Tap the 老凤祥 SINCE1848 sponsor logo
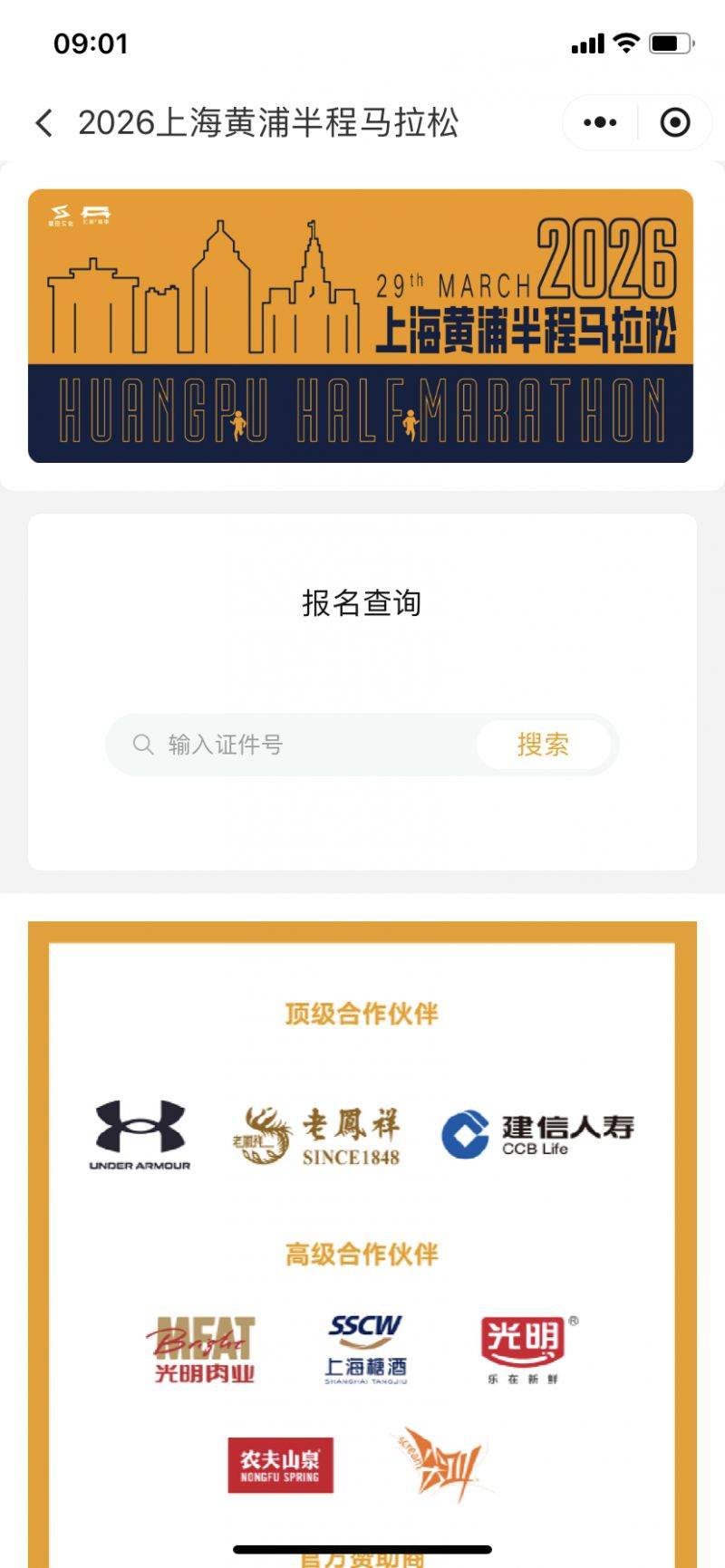Image resolution: width=725 pixels, height=1568 pixels. pyautogui.click(x=319, y=1134)
